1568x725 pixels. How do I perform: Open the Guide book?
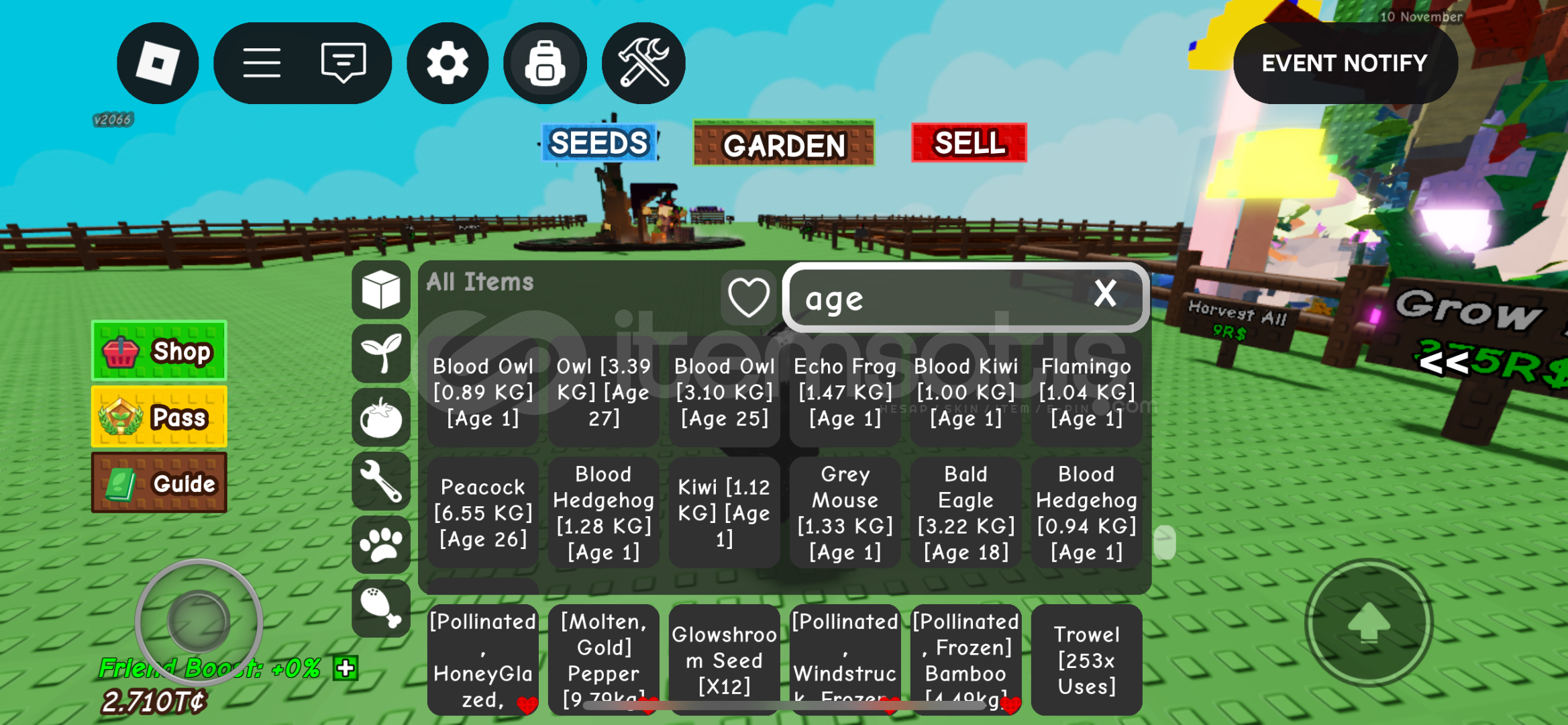click(x=159, y=483)
